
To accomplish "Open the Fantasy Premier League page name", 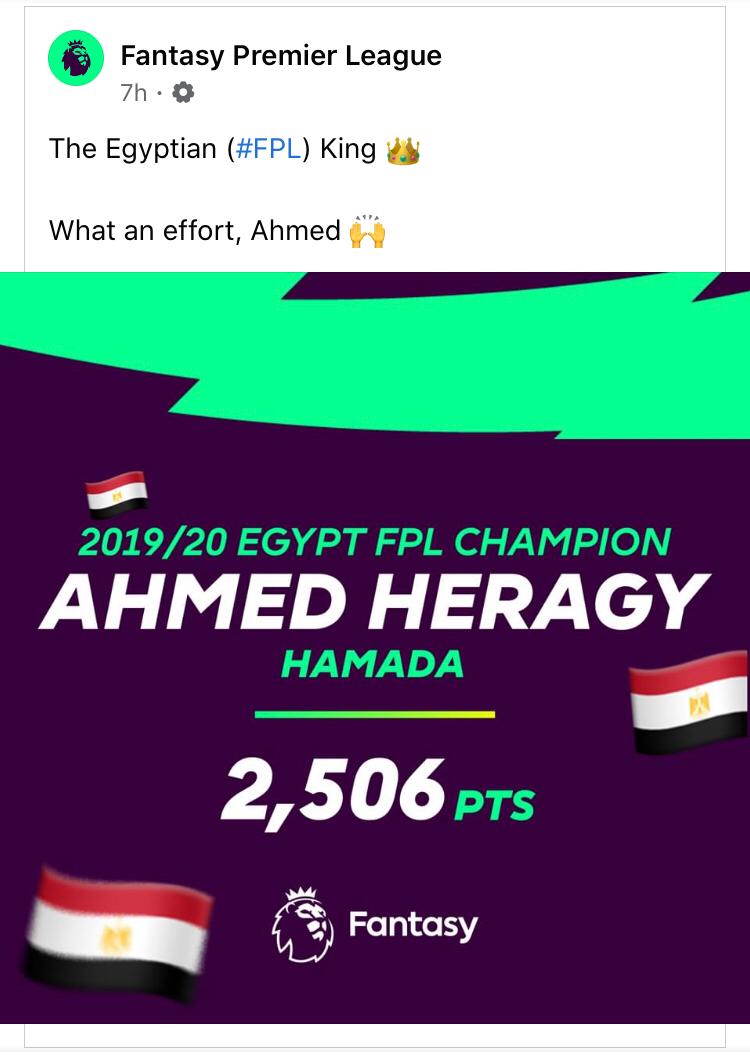I will coord(281,57).
